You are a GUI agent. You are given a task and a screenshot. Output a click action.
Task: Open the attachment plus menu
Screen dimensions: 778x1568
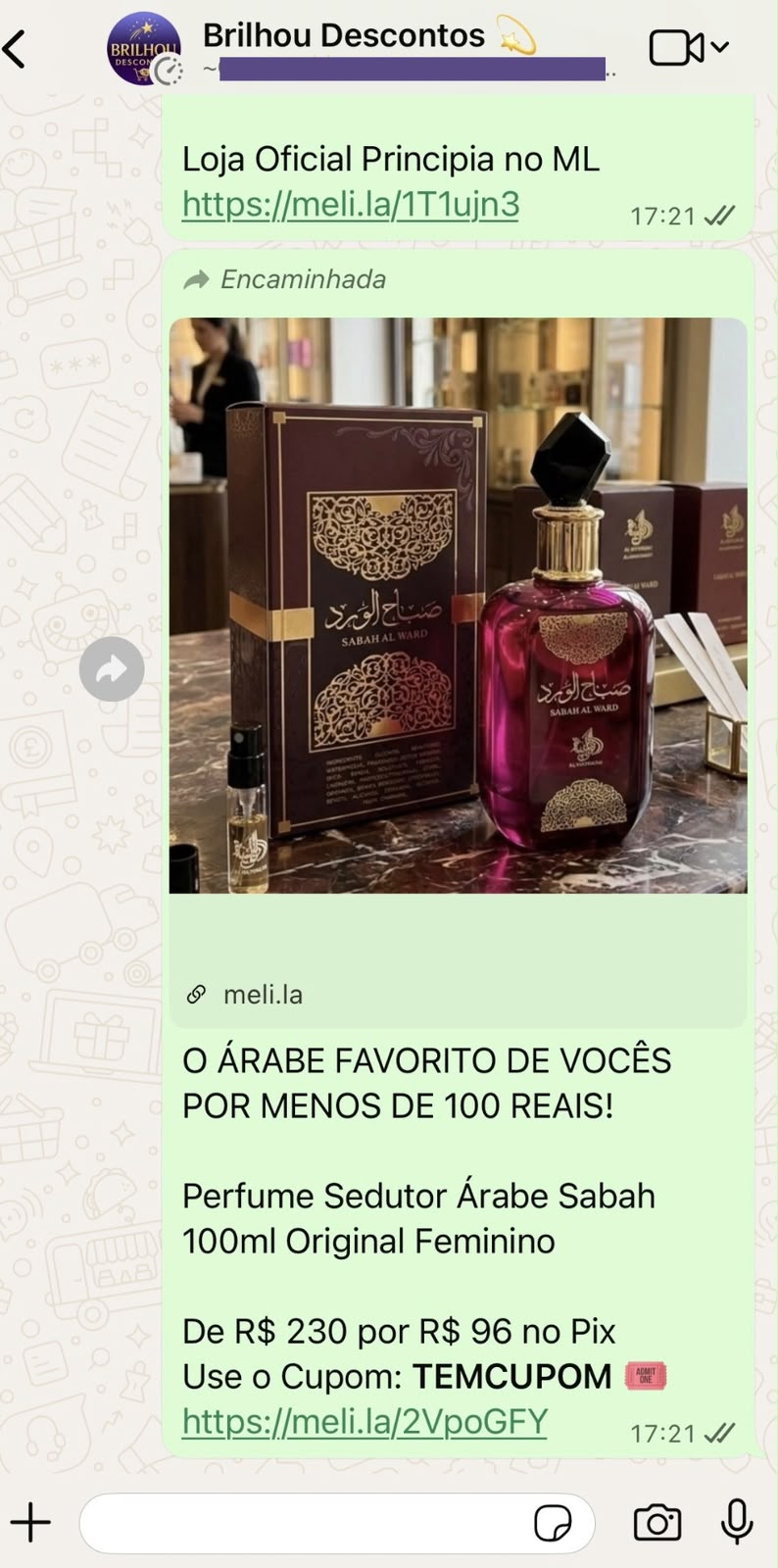pos(30,1522)
